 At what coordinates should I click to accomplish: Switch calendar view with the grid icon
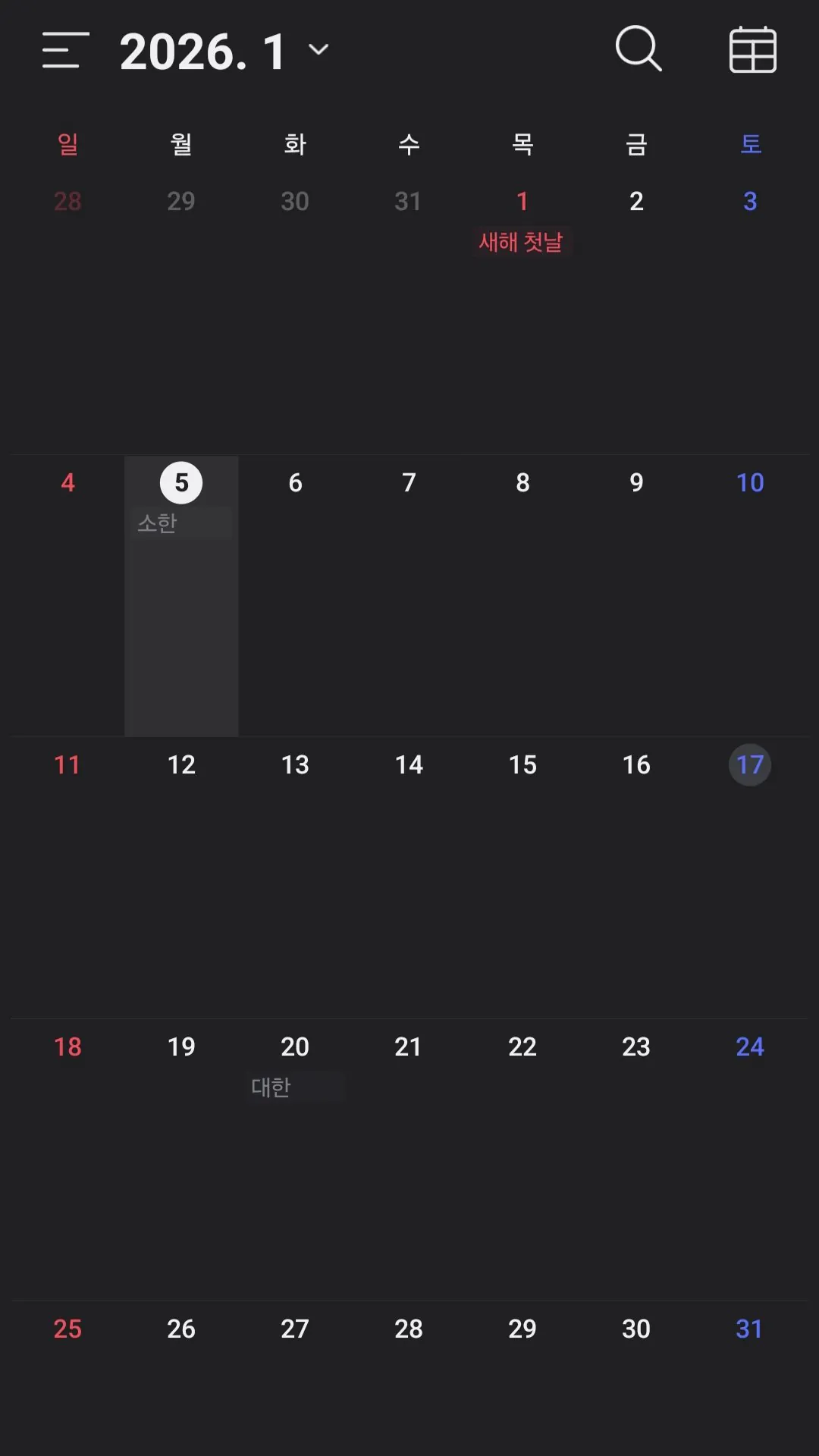[x=752, y=50]
